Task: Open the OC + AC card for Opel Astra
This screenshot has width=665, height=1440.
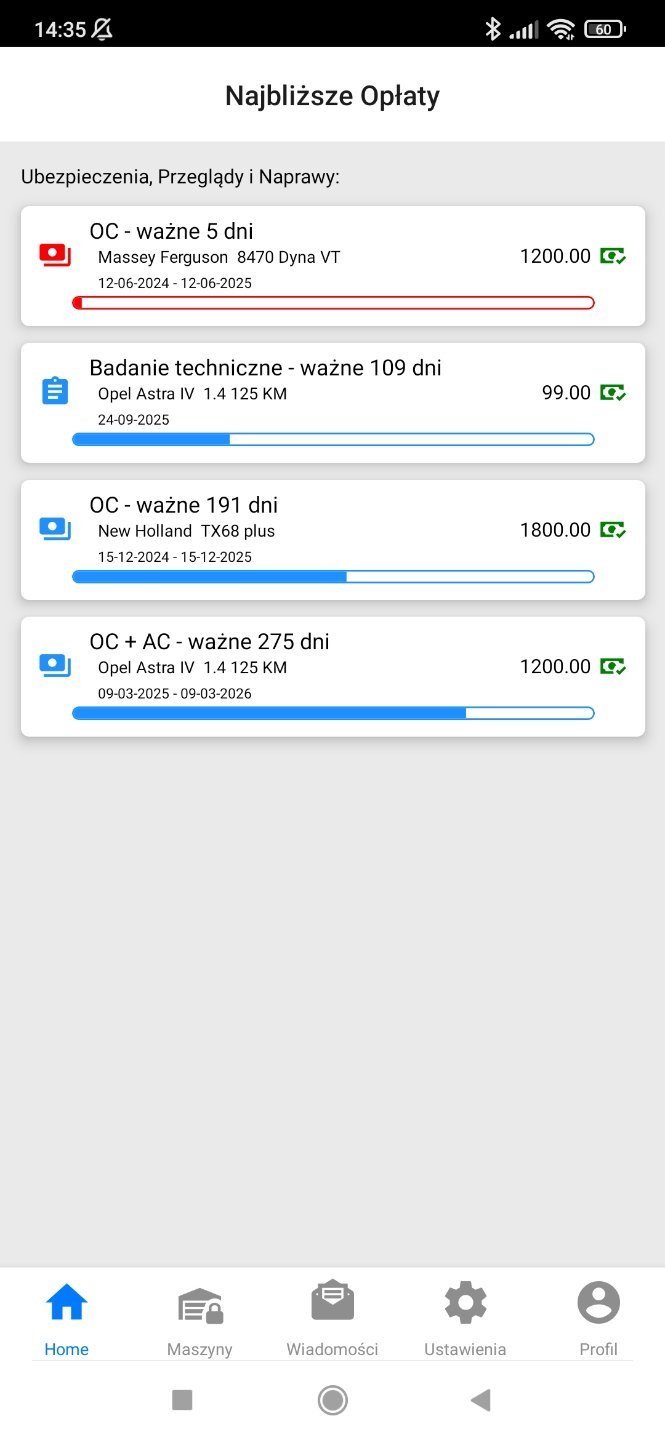Action: coord(332,676)
